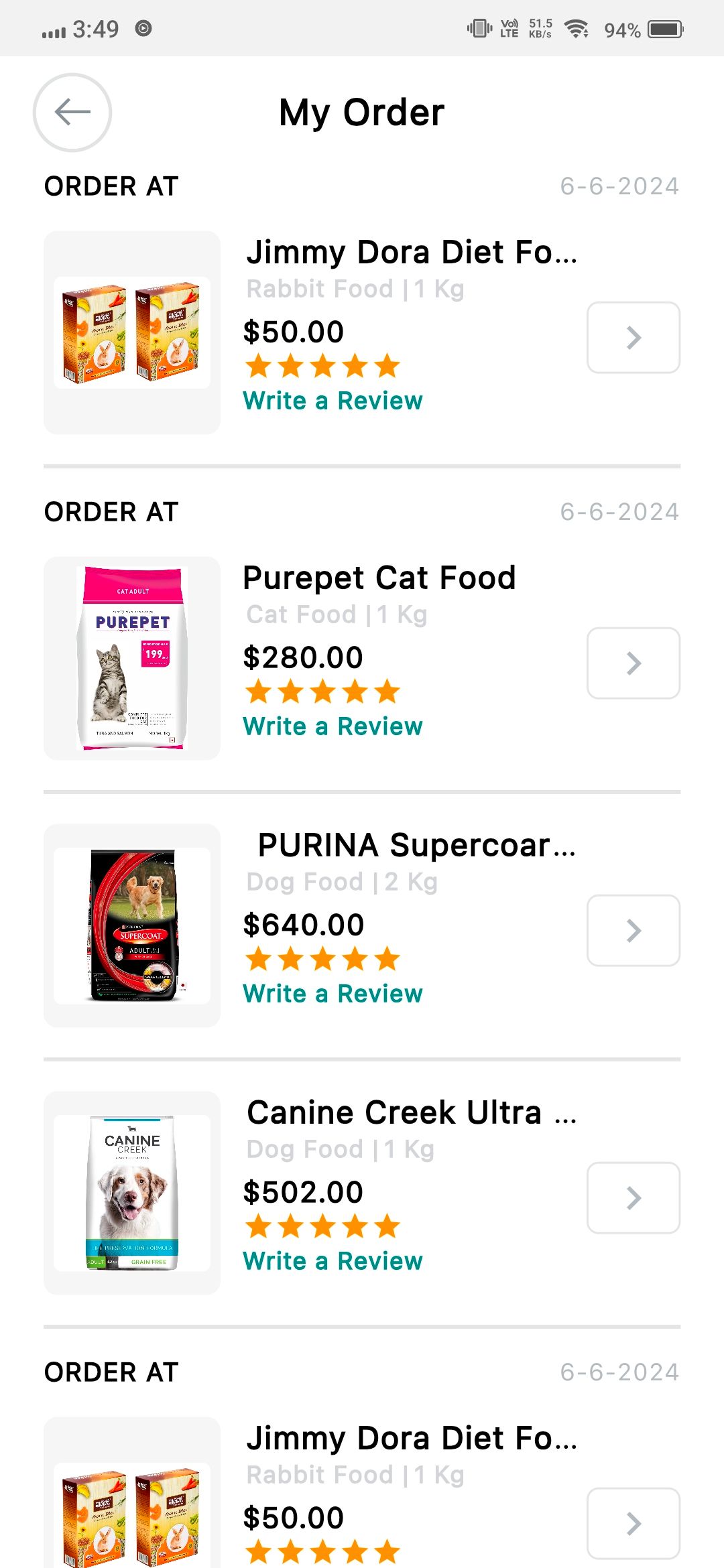
Task: Write a review for Canine Creek Ultra
Action: point(333,1261)
